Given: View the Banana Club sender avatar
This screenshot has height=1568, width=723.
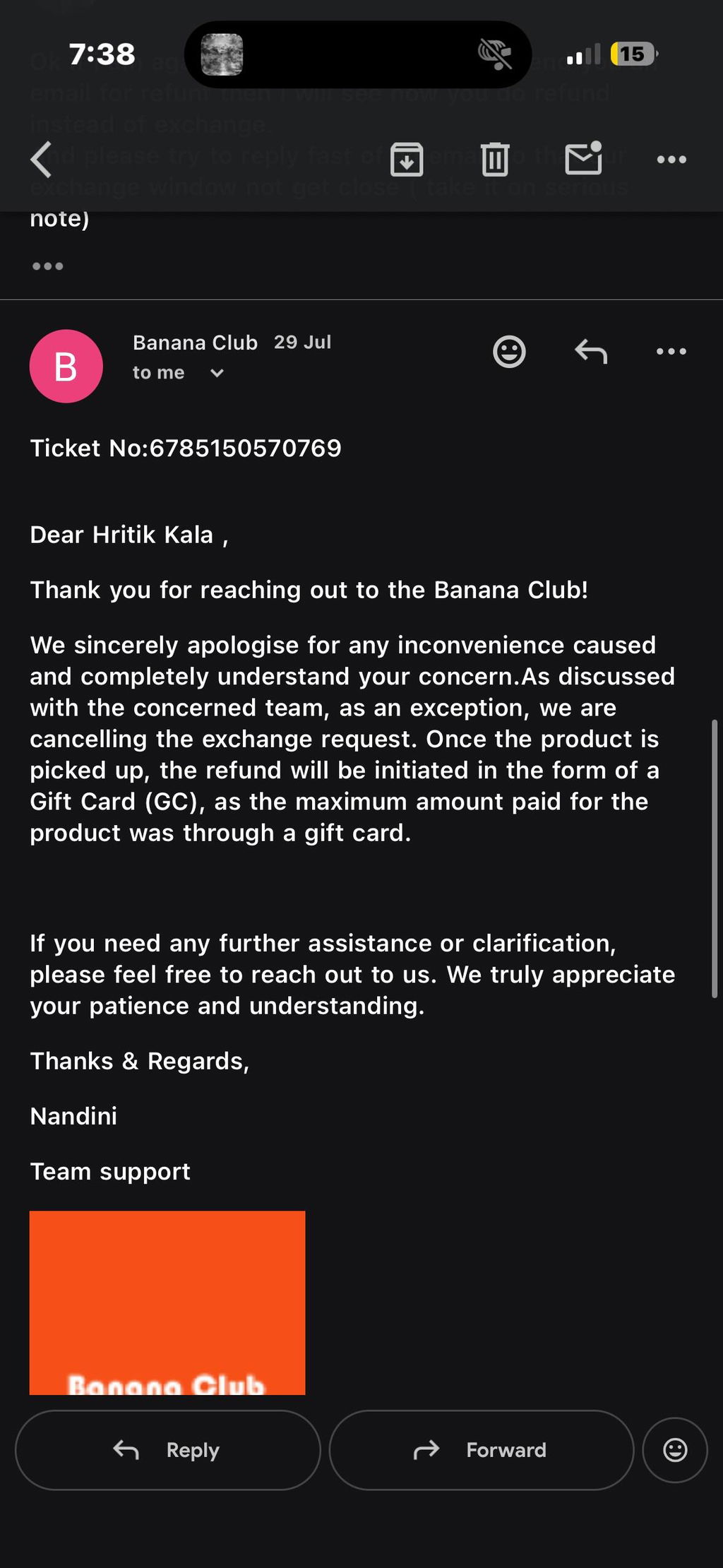Looking at the screenshot, I should click(x=66, y=367).
